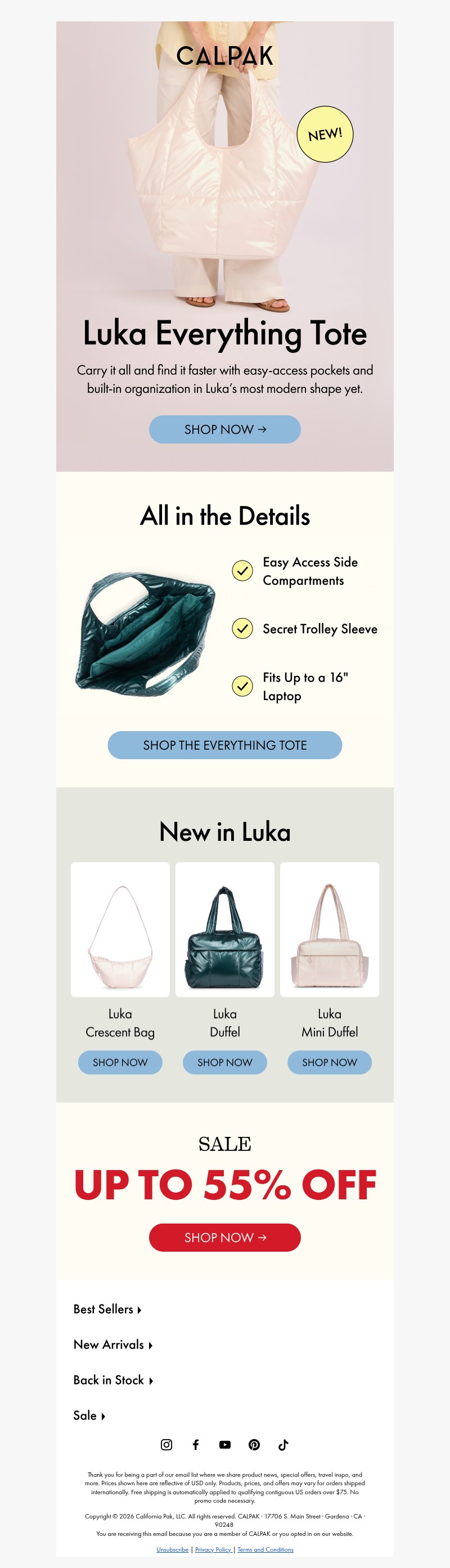Open the Sale link
Image resolution: width=450 pixels, height=1568 pixels.
tap(89, 1415)
